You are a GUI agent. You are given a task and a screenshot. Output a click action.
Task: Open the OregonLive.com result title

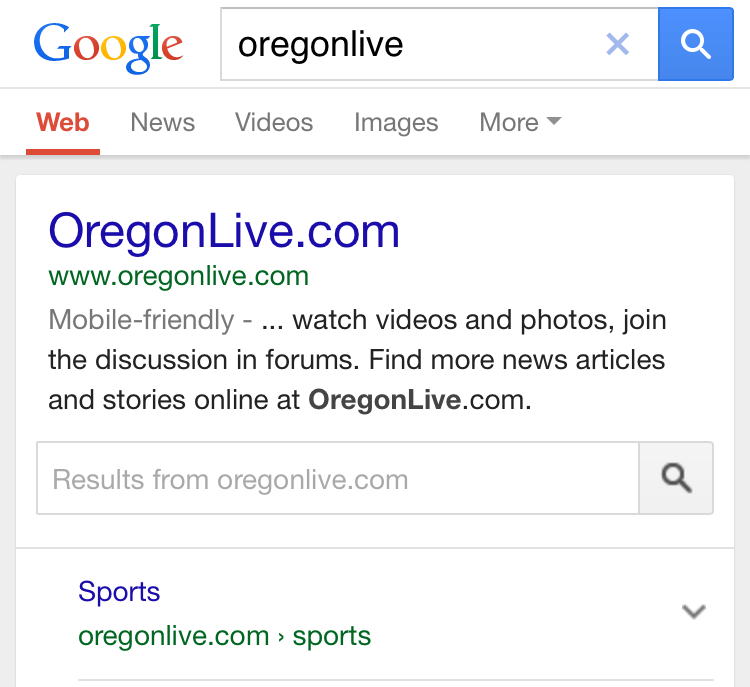[x=224, y=231]
